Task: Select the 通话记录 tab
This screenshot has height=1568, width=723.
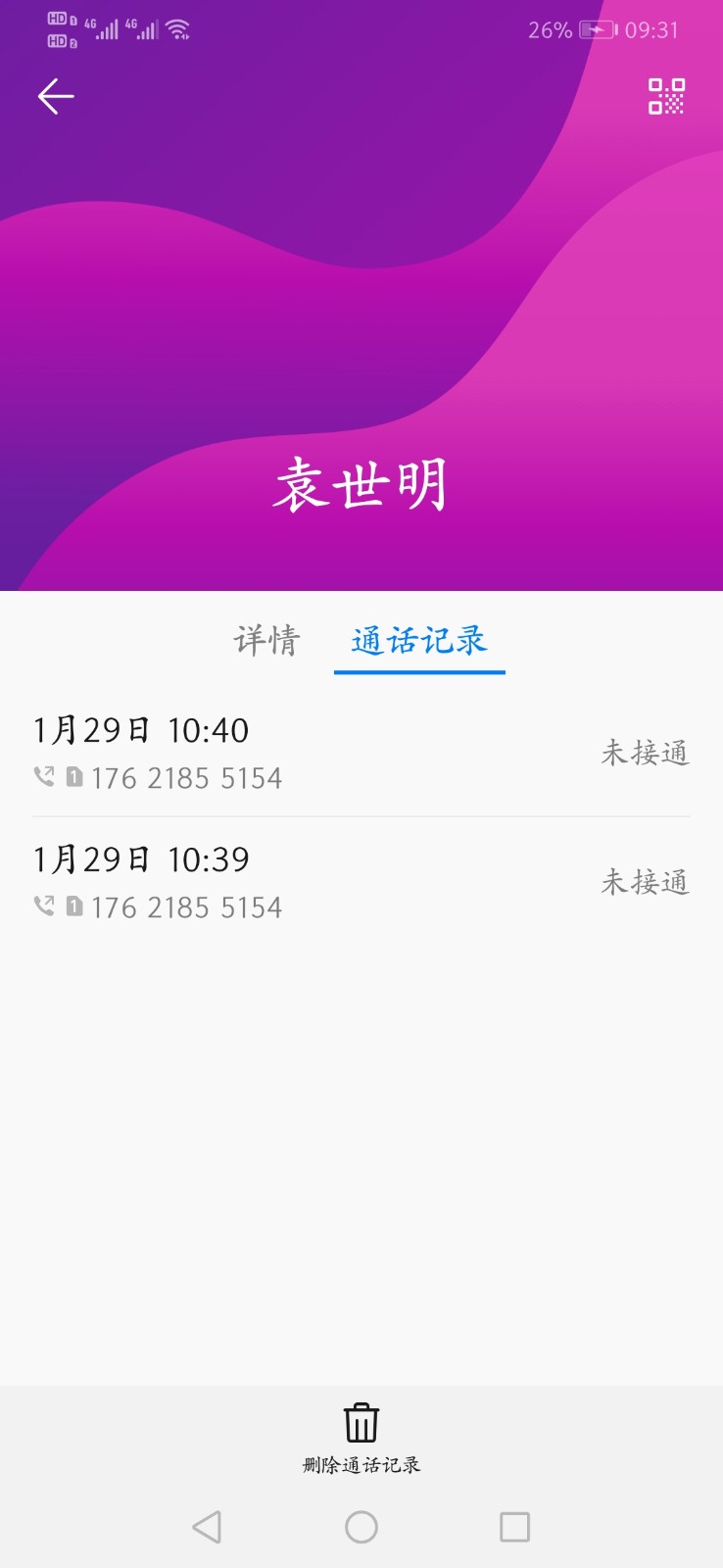Action: [x=419, y=641]
